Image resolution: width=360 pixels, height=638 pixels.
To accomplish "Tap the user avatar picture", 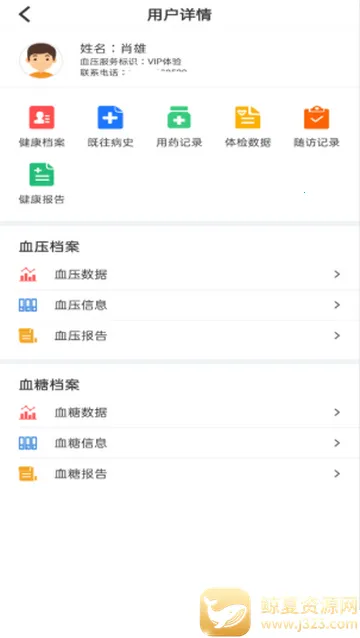I will (x=41, y=60).
